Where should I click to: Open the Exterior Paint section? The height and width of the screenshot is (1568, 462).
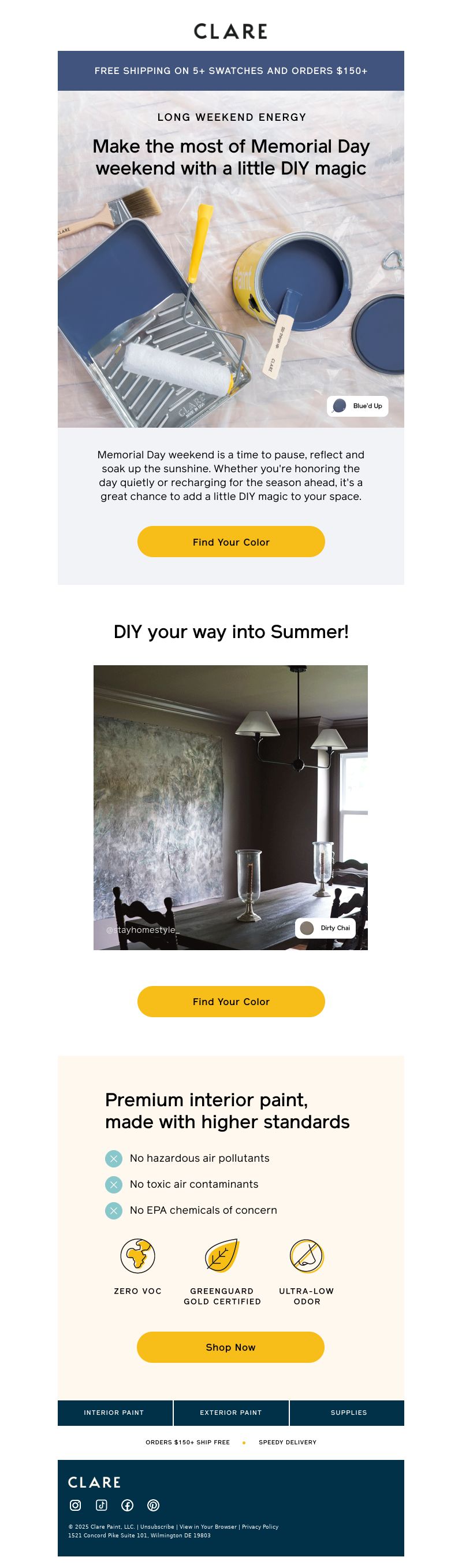(x=231, y=1412)
